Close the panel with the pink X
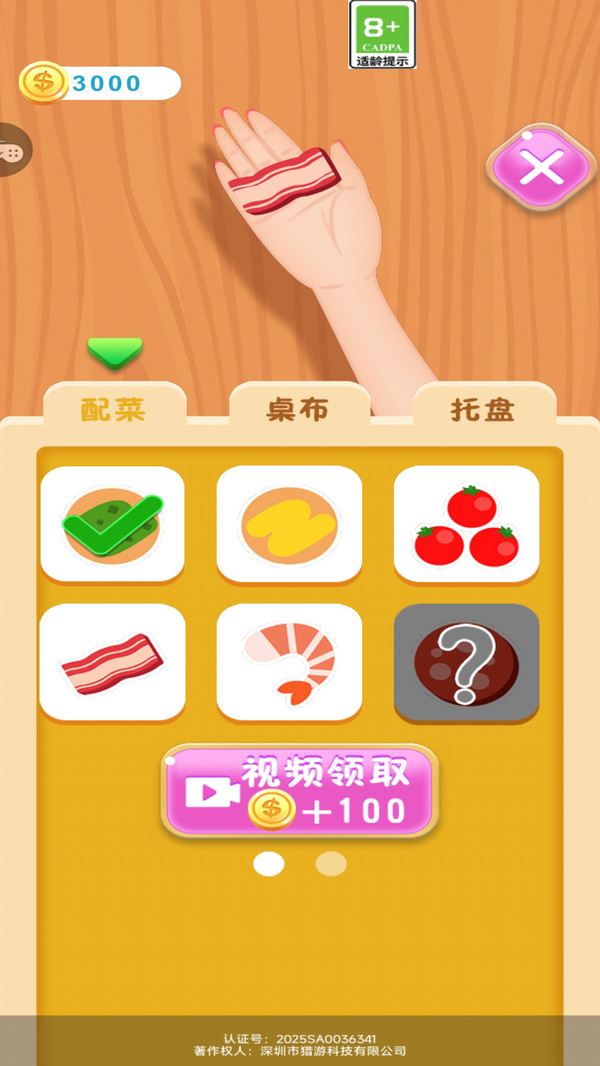Image resolution: width=600 pixels, height=1066 pixels. [x=541, y=166]
